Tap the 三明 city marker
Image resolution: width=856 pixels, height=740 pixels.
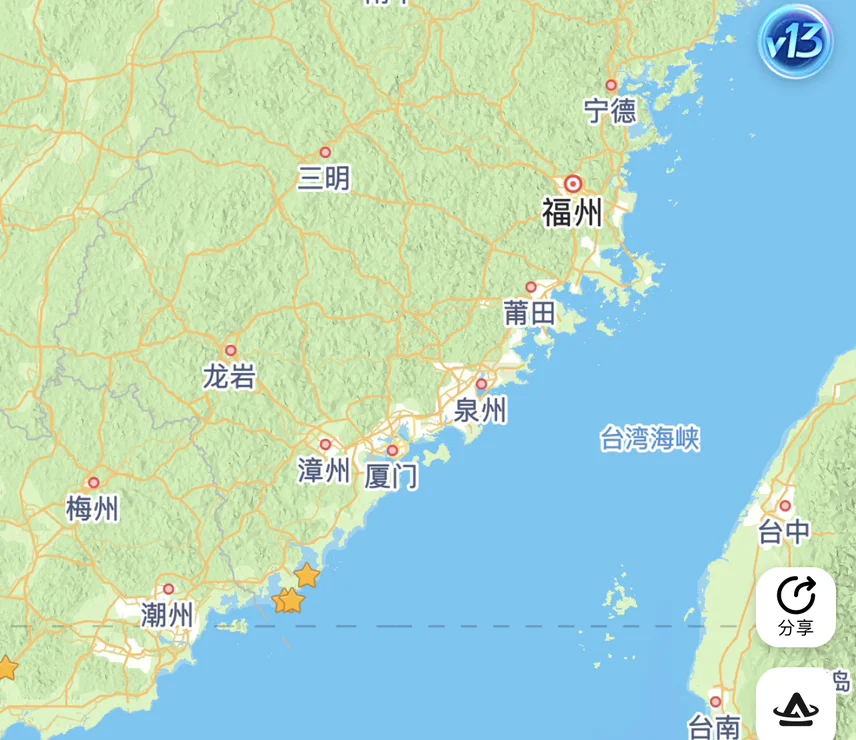click(325, 152)
